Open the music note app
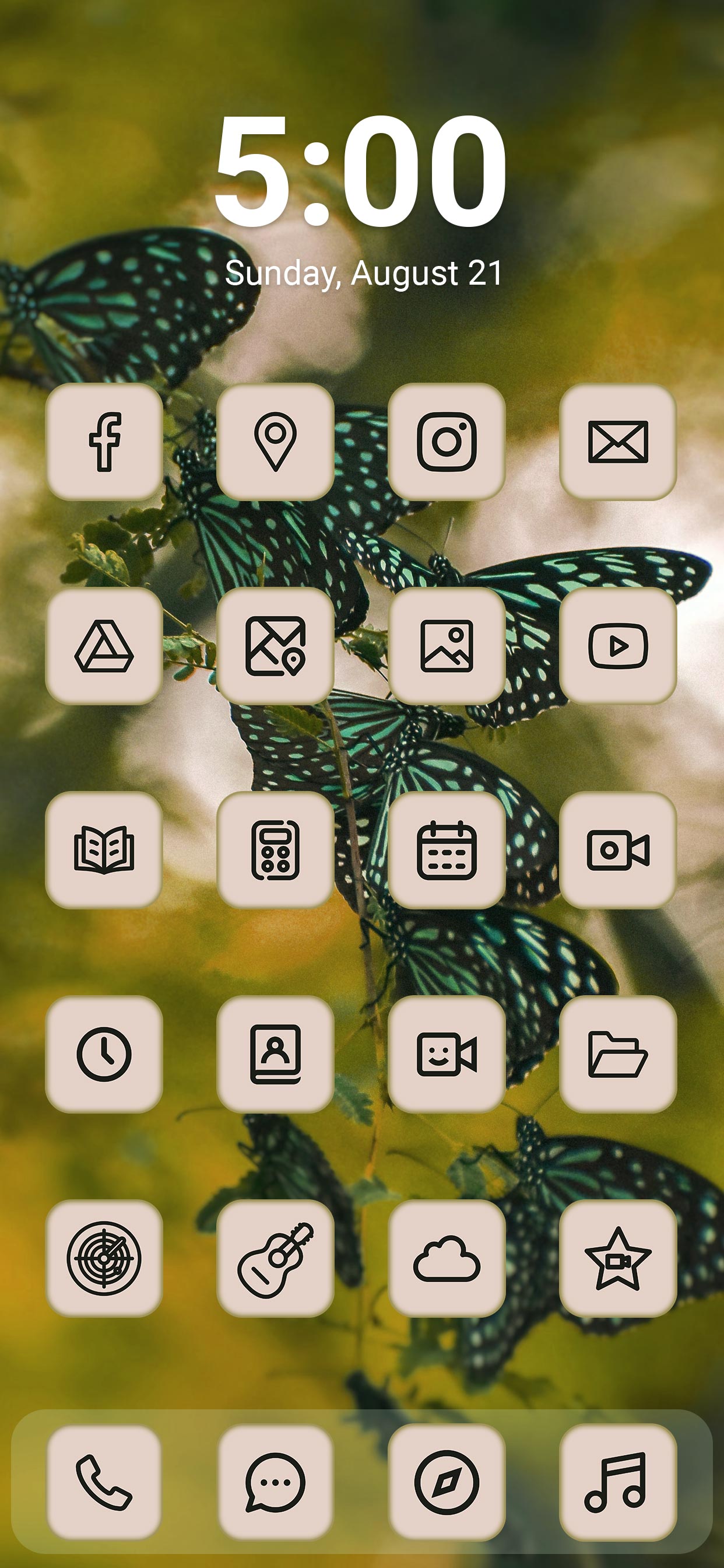Viewport: 724px width, 1568px height. [x=617, y=1483]
